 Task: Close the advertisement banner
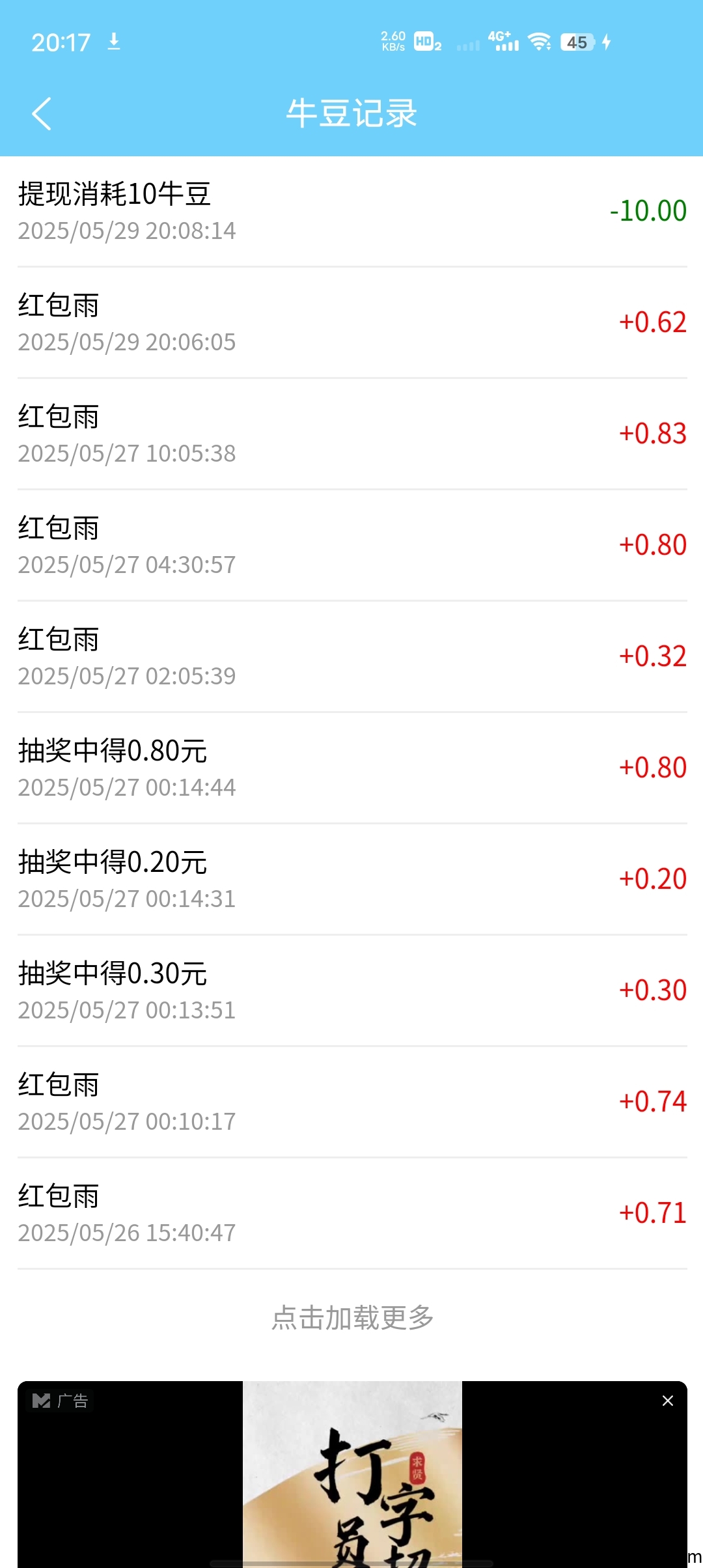[667, 1401]
